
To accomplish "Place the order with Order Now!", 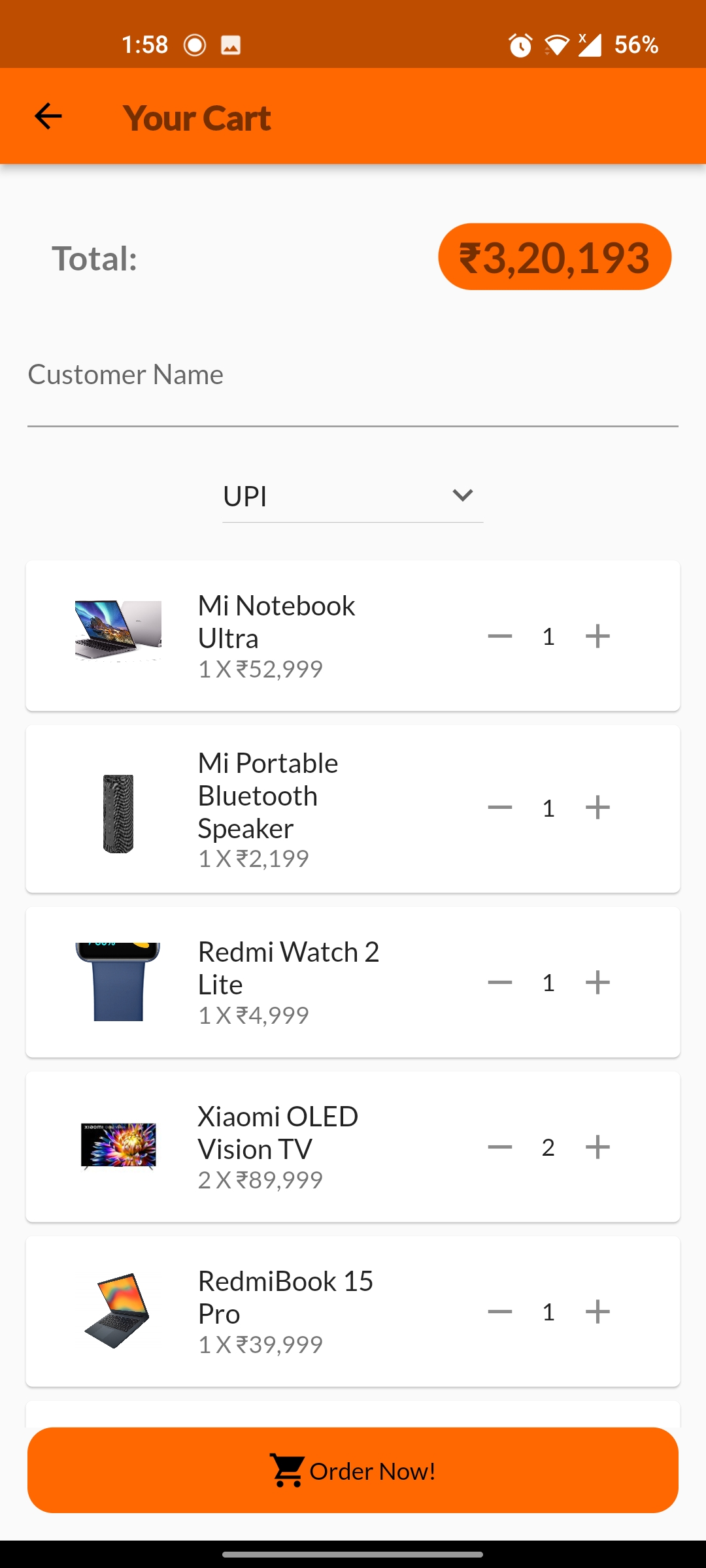I will (x=352, y=1471).
